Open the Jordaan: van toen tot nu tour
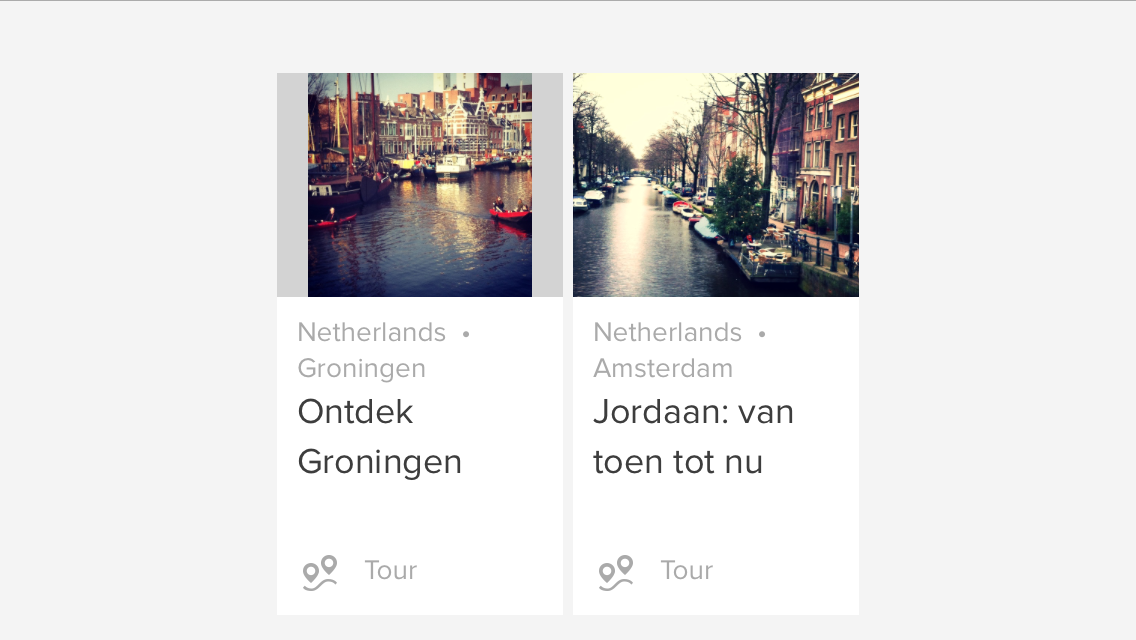1136x640 pixels. [715, 438]
